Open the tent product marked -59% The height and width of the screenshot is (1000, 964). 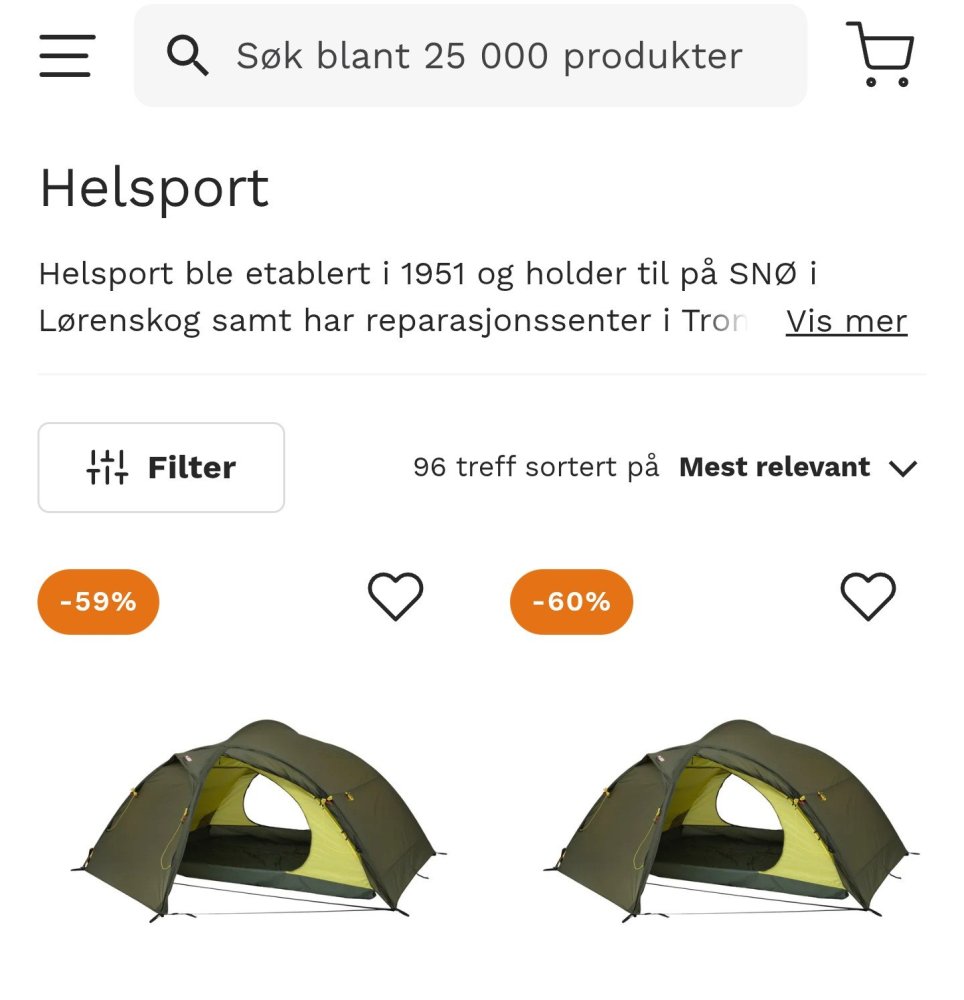point(257,820)
